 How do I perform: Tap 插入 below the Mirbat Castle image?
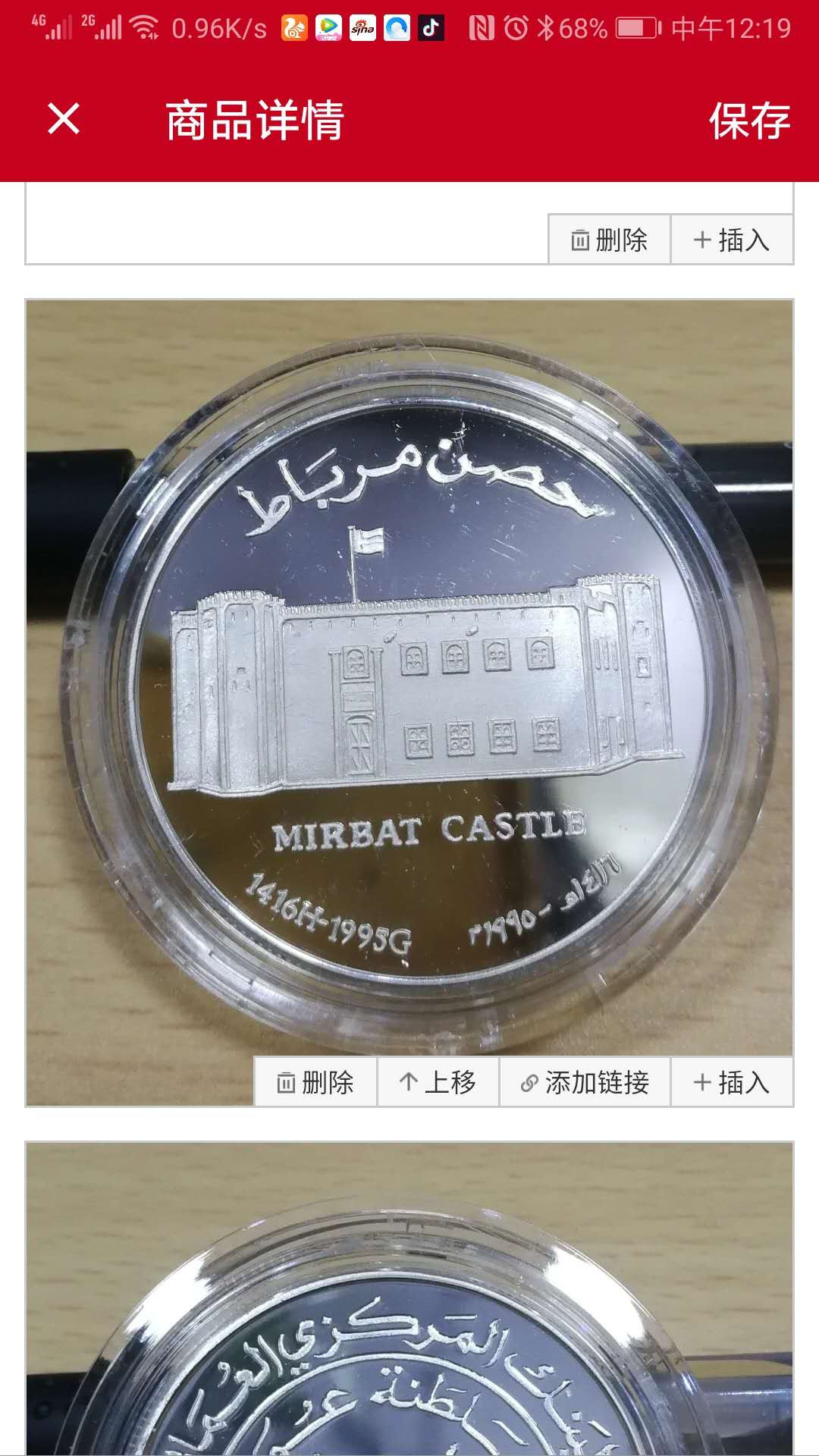click(x=732, y=1082)
